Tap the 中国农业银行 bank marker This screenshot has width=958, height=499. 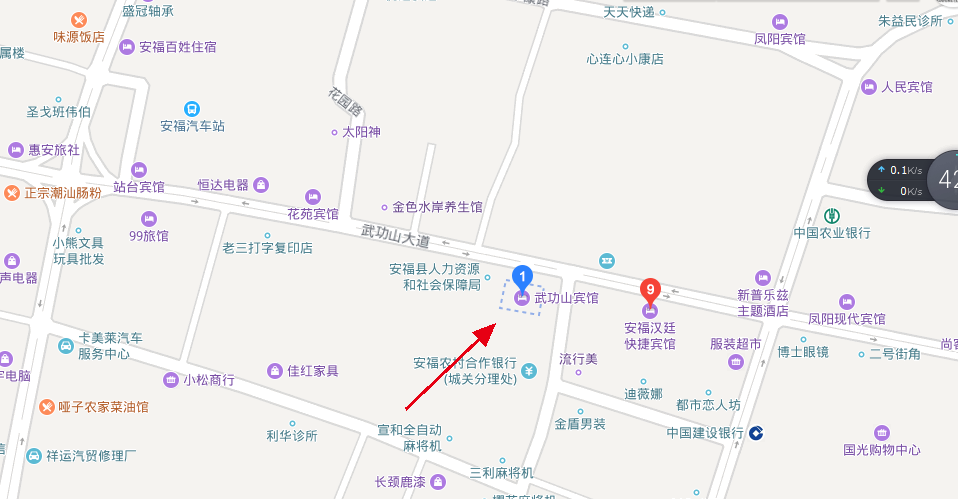[832, 215]
